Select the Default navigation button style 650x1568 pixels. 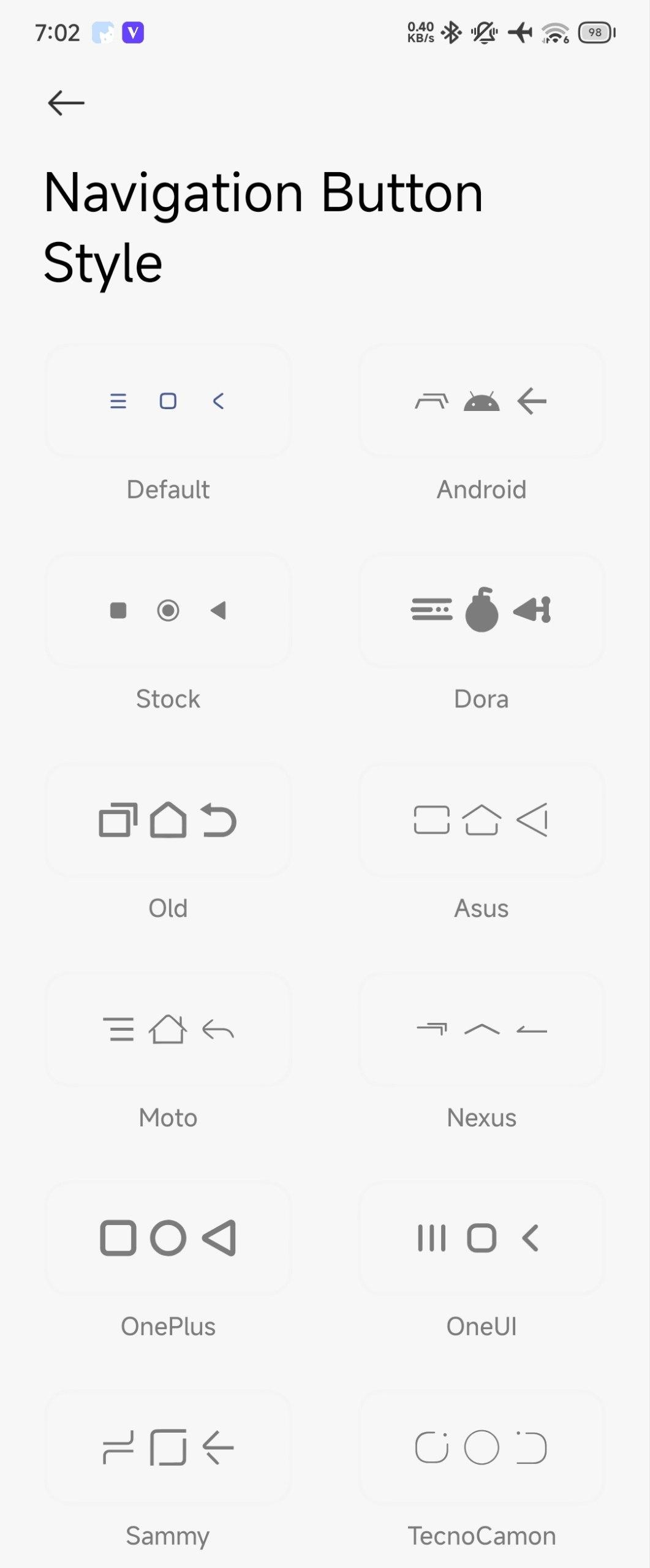(168, 401)
